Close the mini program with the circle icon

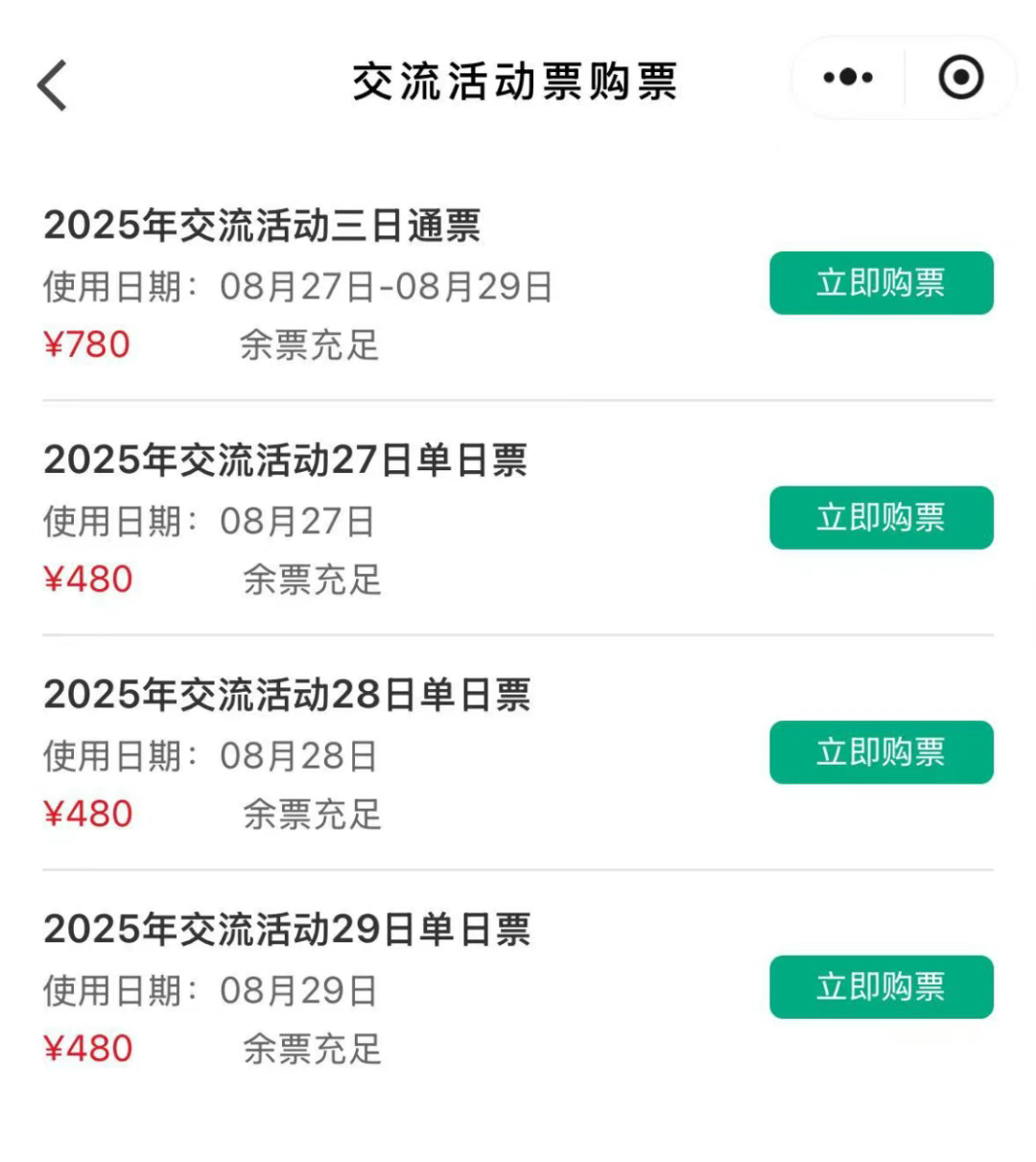tap(960, 78)
